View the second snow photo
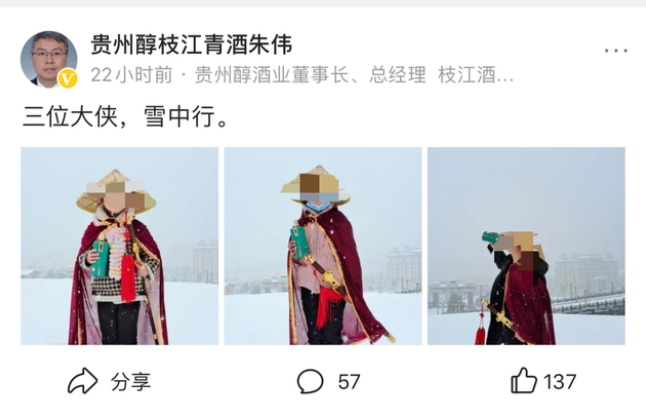The image size is (646, 415). pyautogui.click(x=322, y=246)
